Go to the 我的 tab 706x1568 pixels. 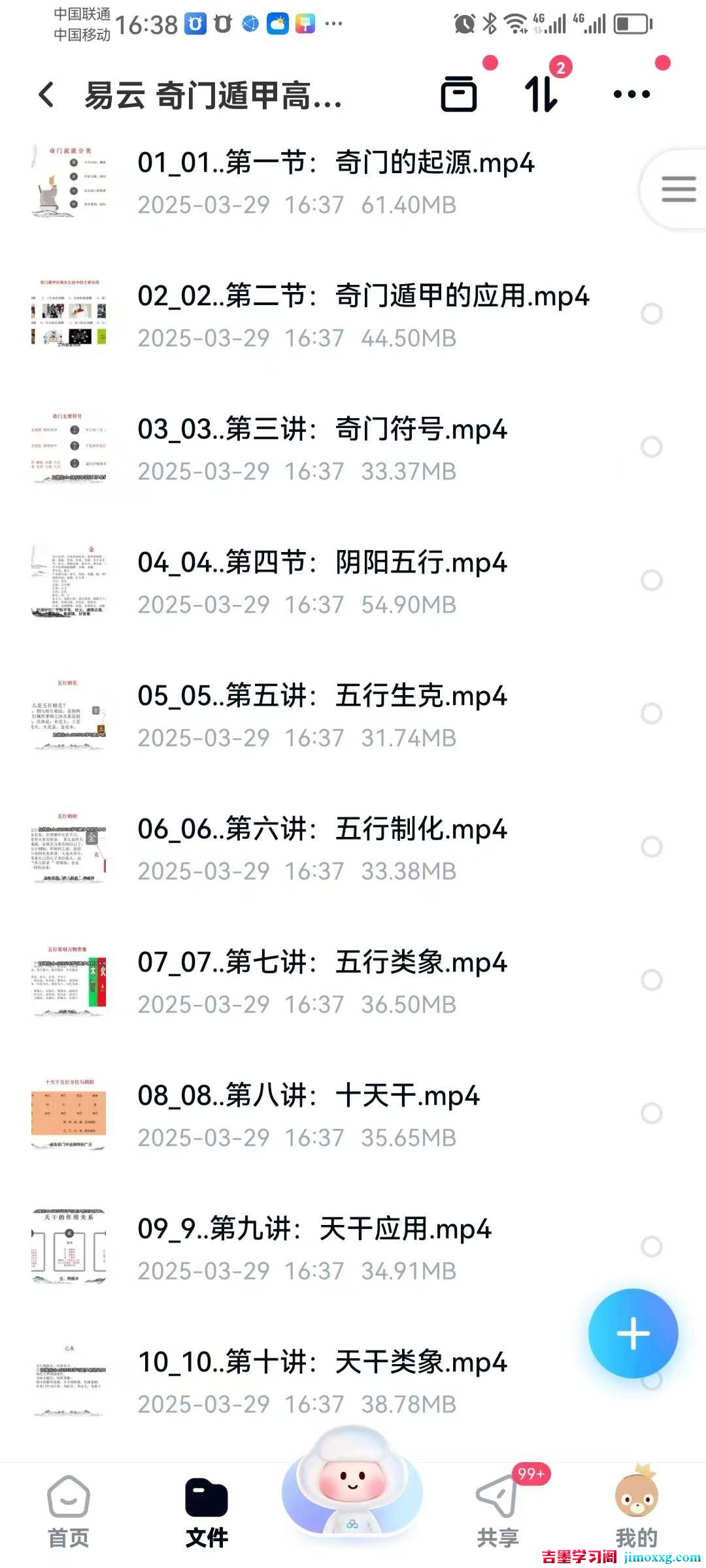tap(636, 1509)
